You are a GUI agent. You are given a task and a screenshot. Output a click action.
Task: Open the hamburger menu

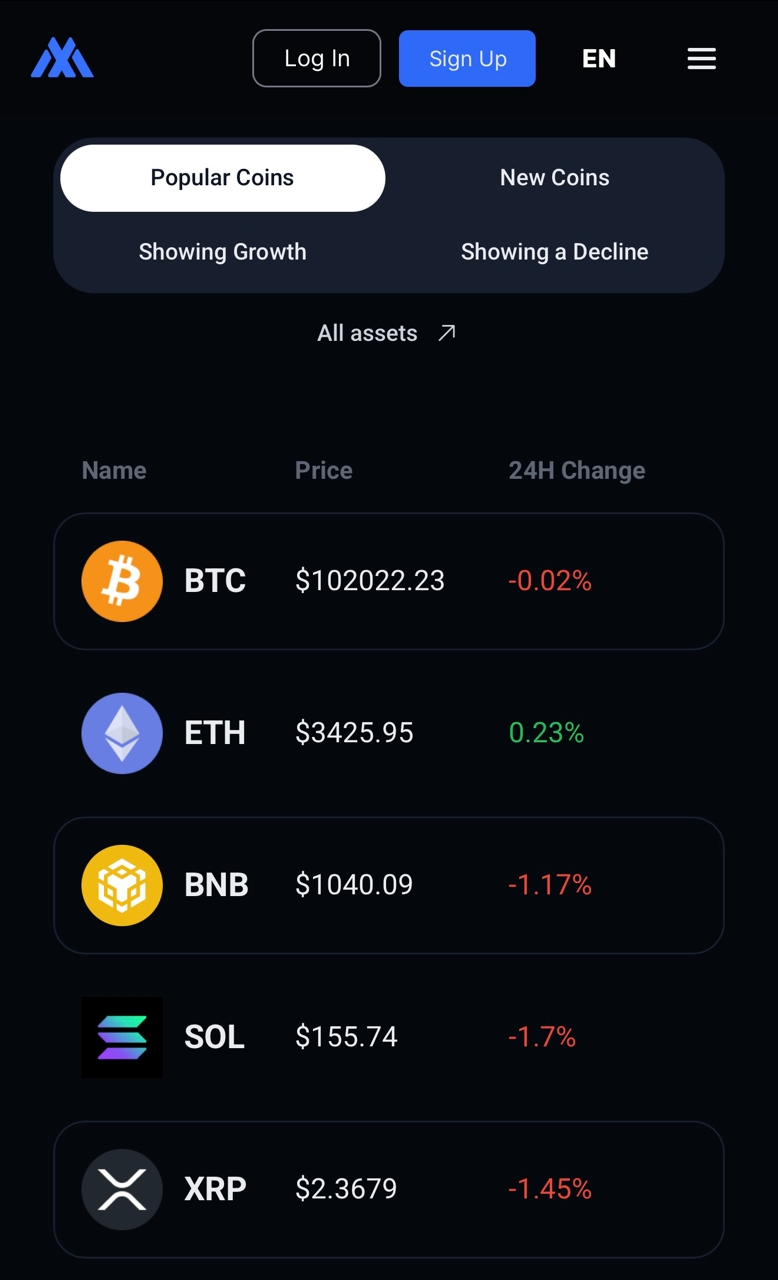point(701,59)
